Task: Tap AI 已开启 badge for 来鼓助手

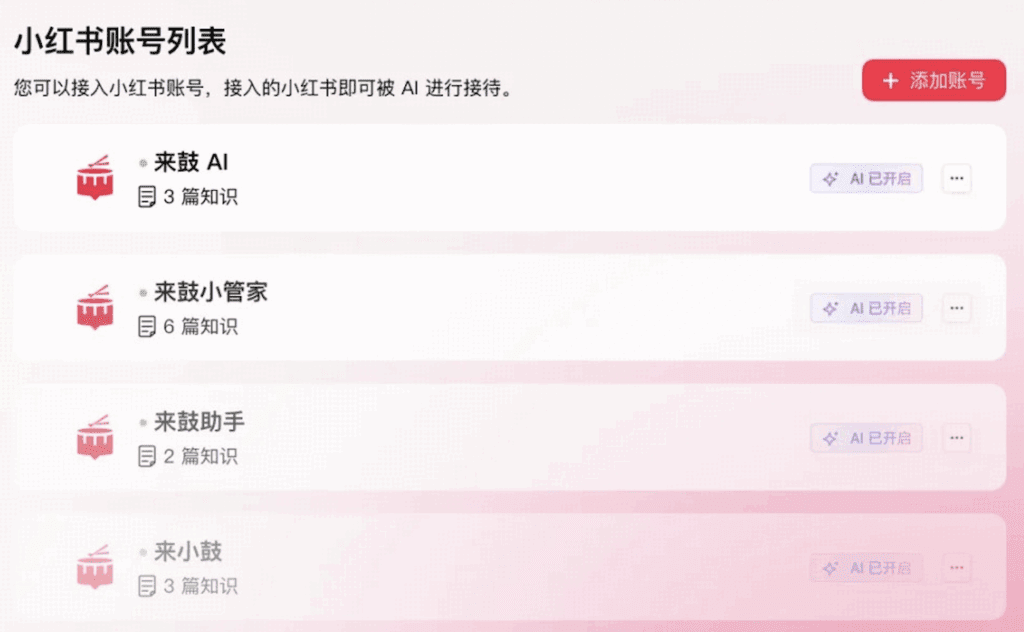Action: coord(866,438)
